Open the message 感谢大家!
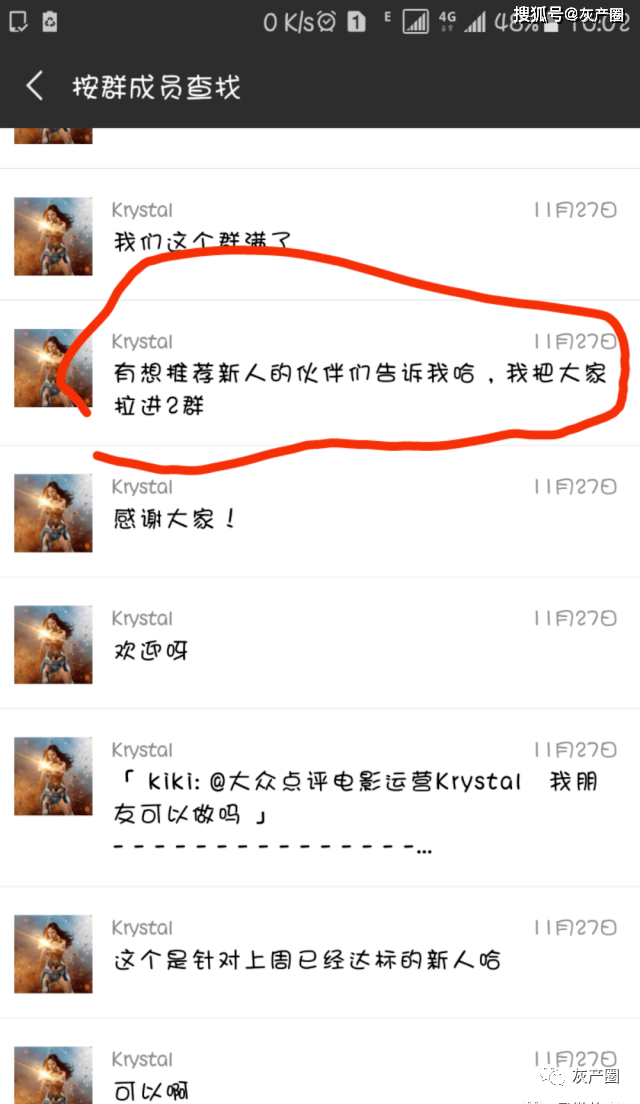Image resolution: width=640 pixels, height=1104 pixels. click(320, 512)
